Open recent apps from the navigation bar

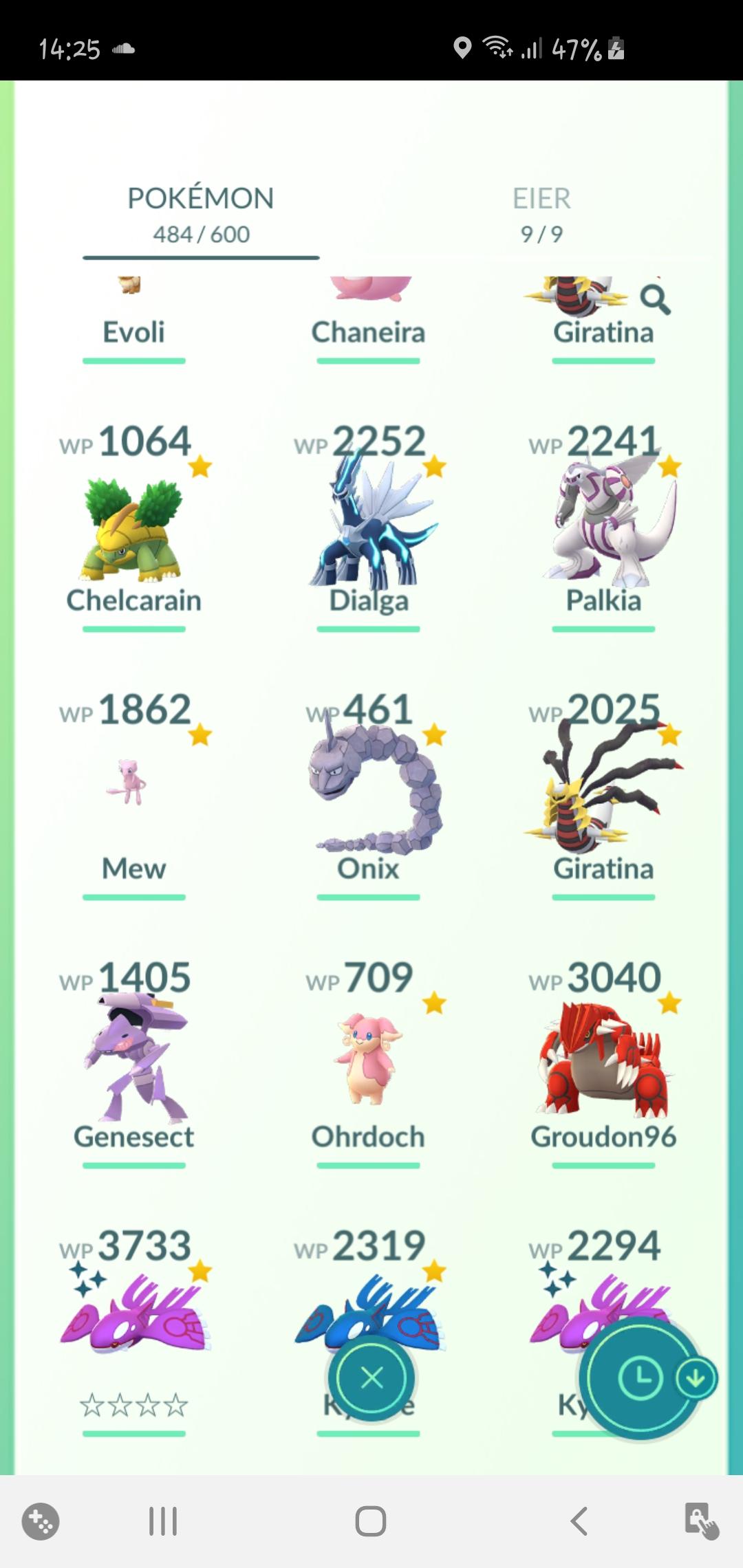pyautogui.click(x=163, y=1521)
